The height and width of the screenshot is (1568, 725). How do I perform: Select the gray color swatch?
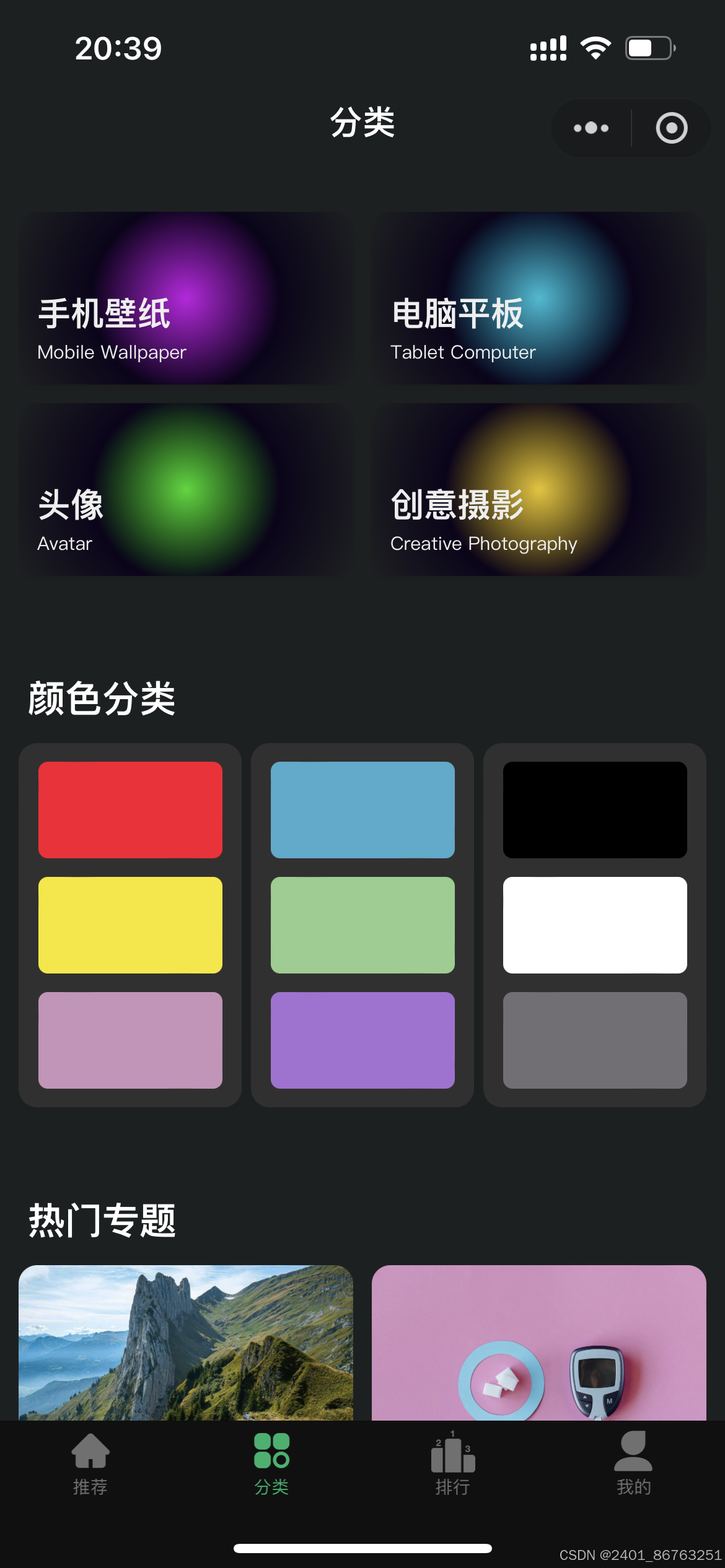click(x=595, y=1040)
